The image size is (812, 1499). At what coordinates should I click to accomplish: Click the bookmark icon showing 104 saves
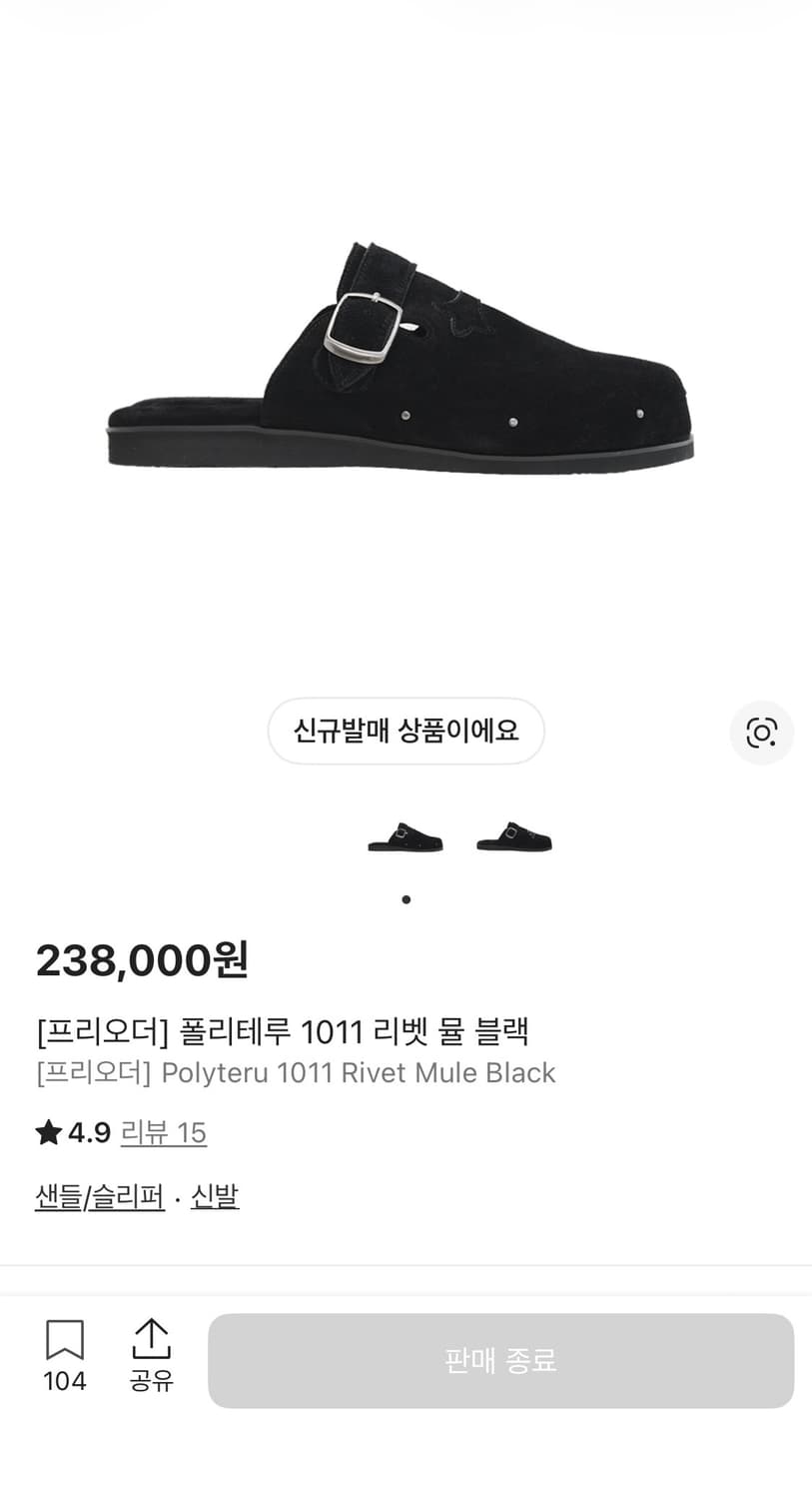click(64, 1341)
